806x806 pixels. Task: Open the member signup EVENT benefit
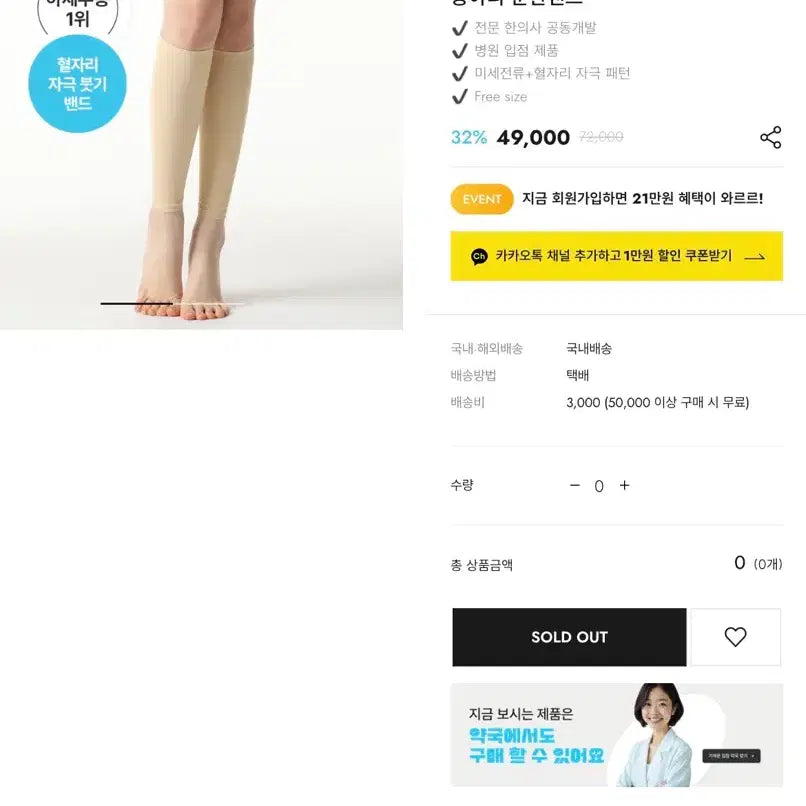point(606,199)
